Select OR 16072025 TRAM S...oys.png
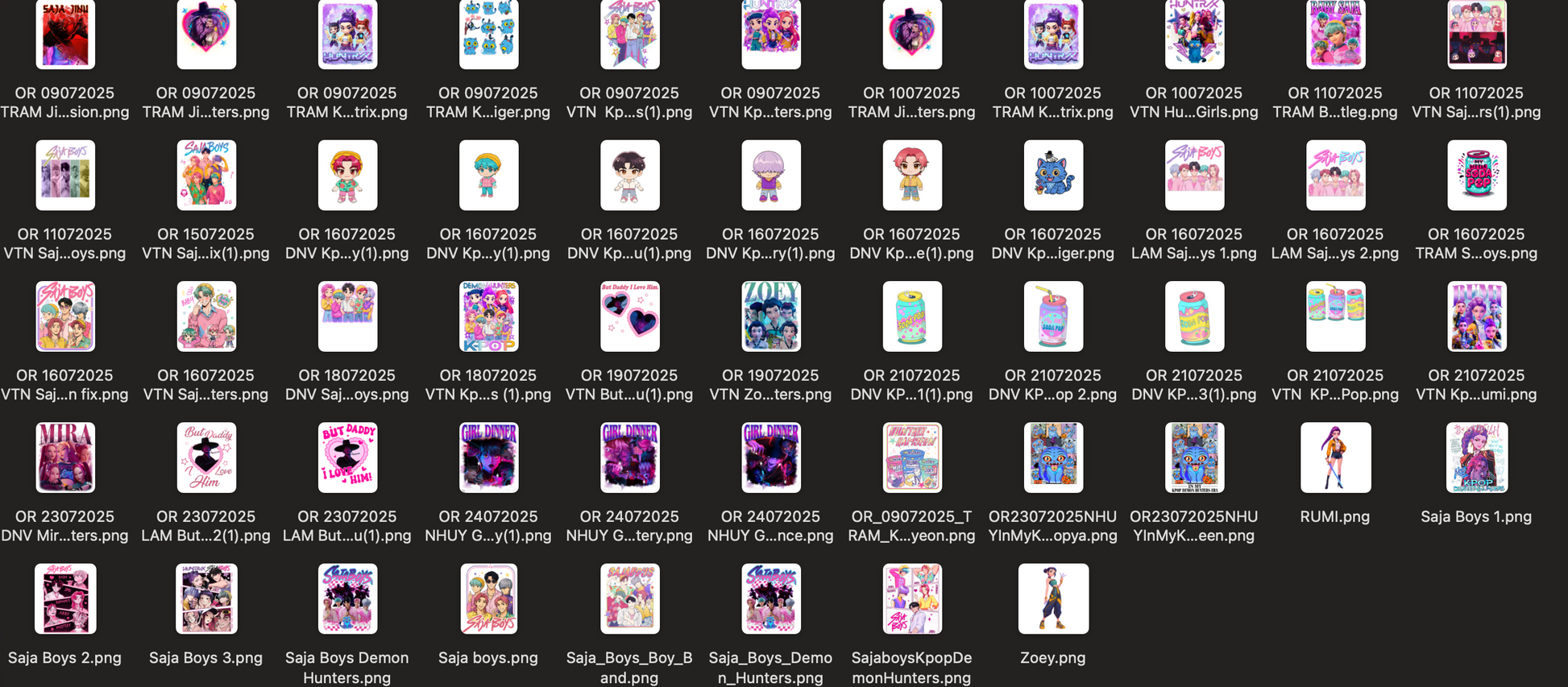 [1476, 176]
